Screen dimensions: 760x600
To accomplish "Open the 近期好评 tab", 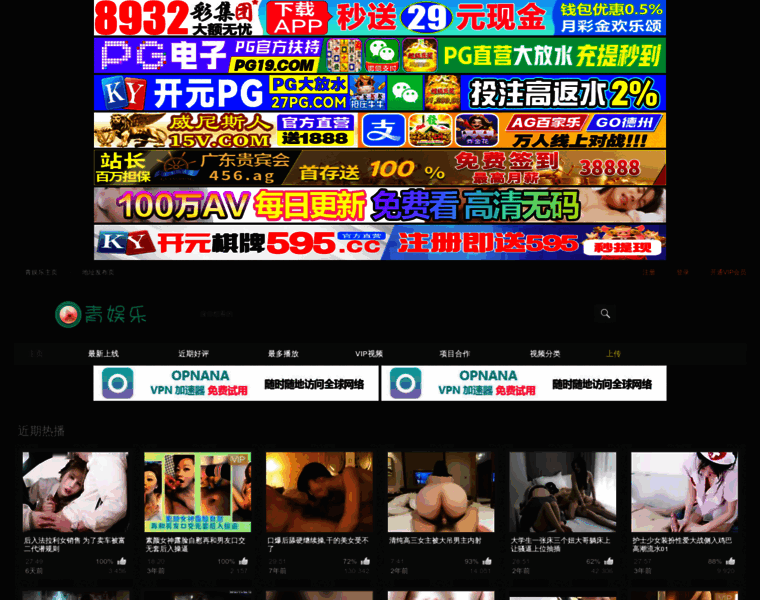I will (194, 354).
